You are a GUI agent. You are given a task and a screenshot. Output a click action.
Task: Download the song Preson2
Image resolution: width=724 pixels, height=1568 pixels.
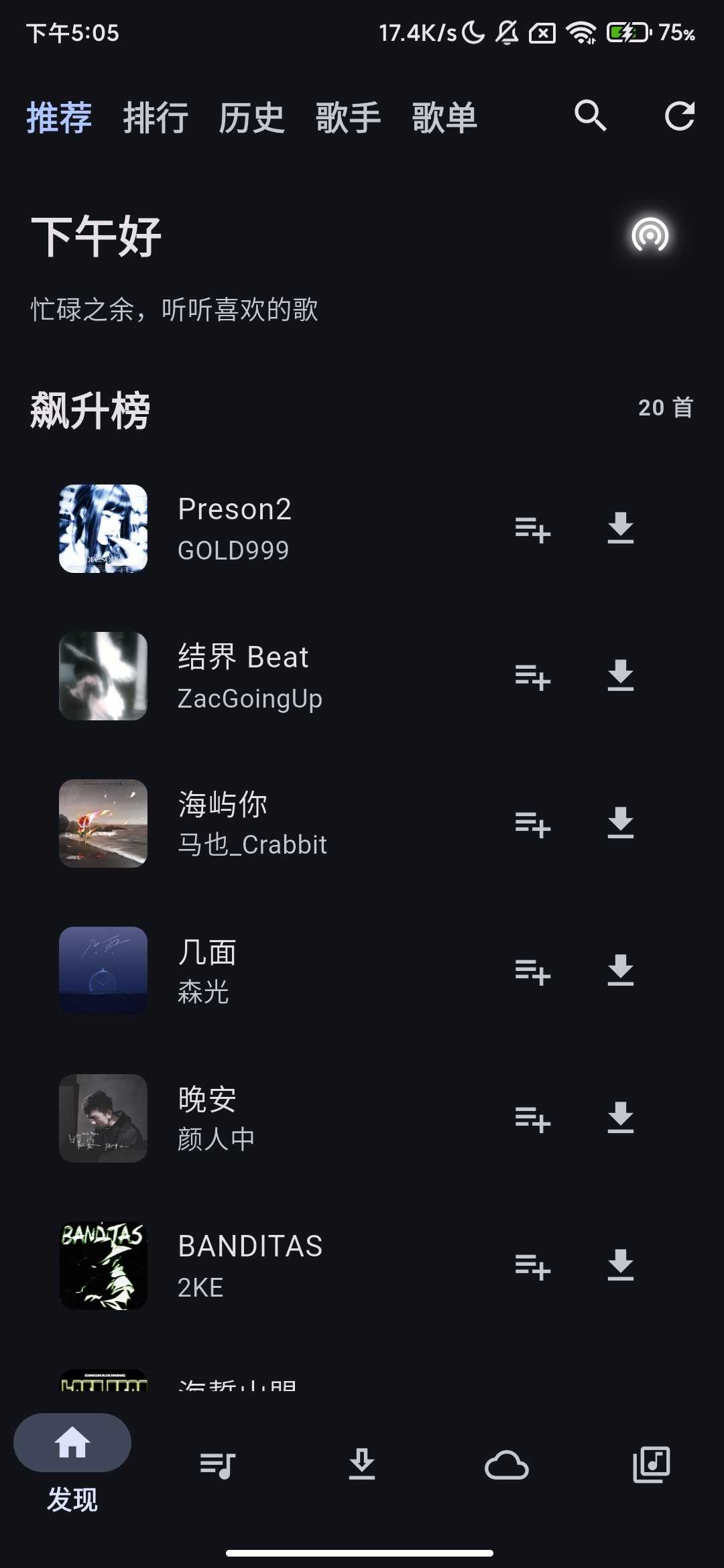[x=620, y=529]
